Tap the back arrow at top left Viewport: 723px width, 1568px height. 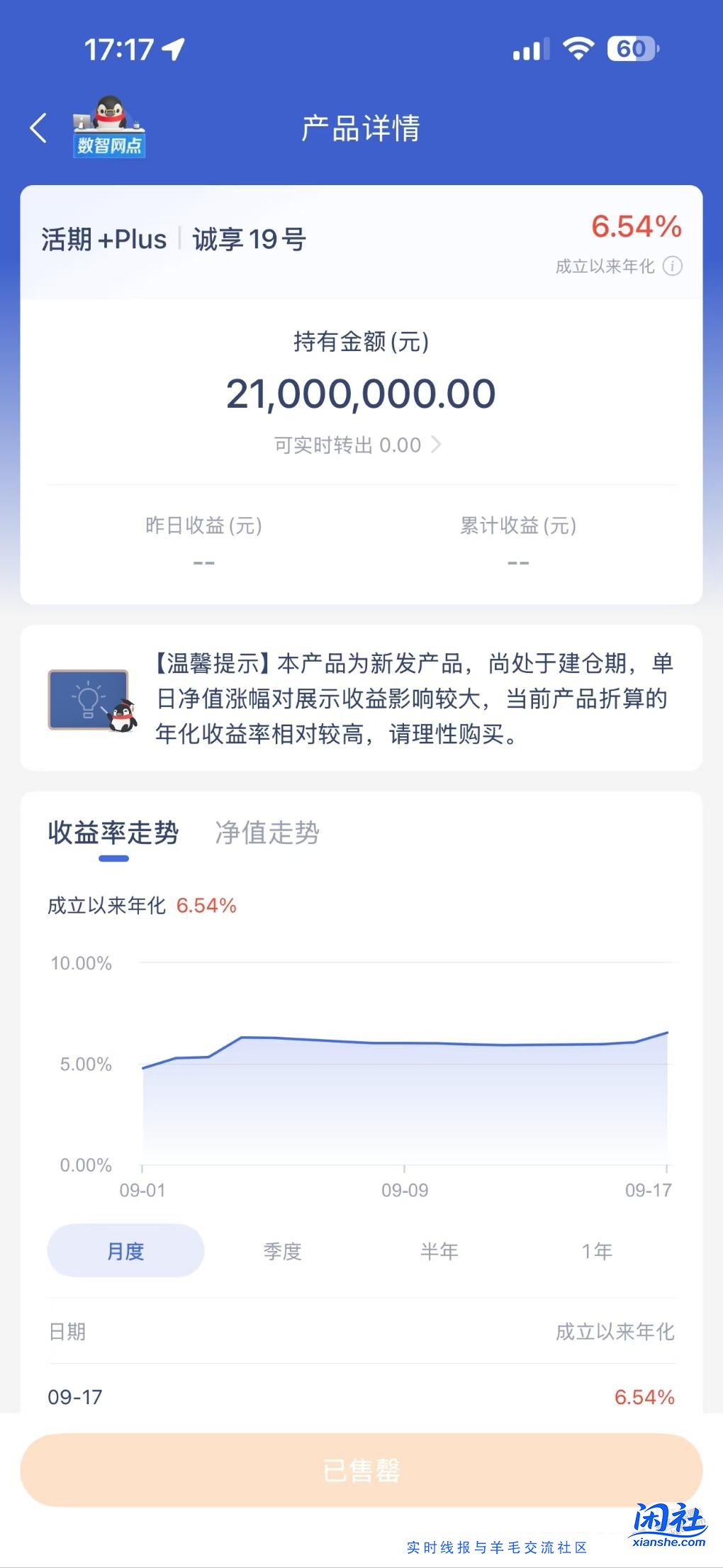[37, 129]
